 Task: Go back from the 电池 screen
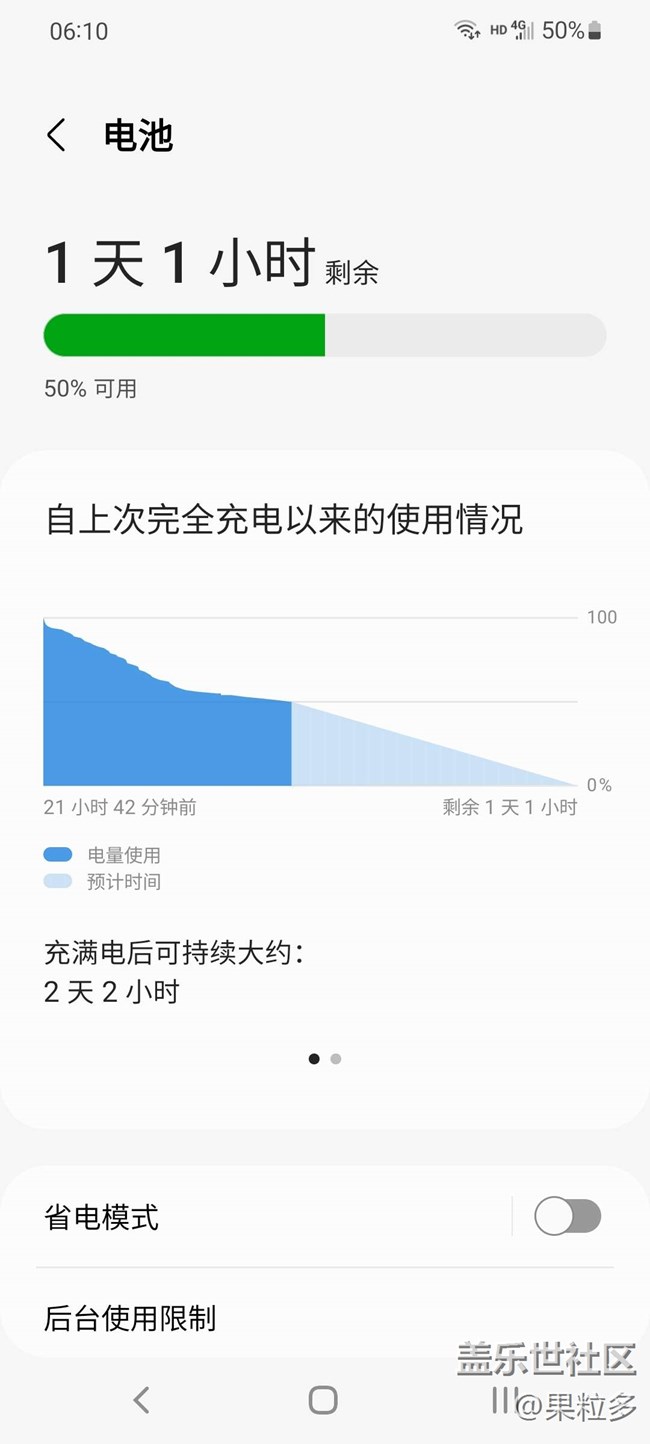[57, 135]
